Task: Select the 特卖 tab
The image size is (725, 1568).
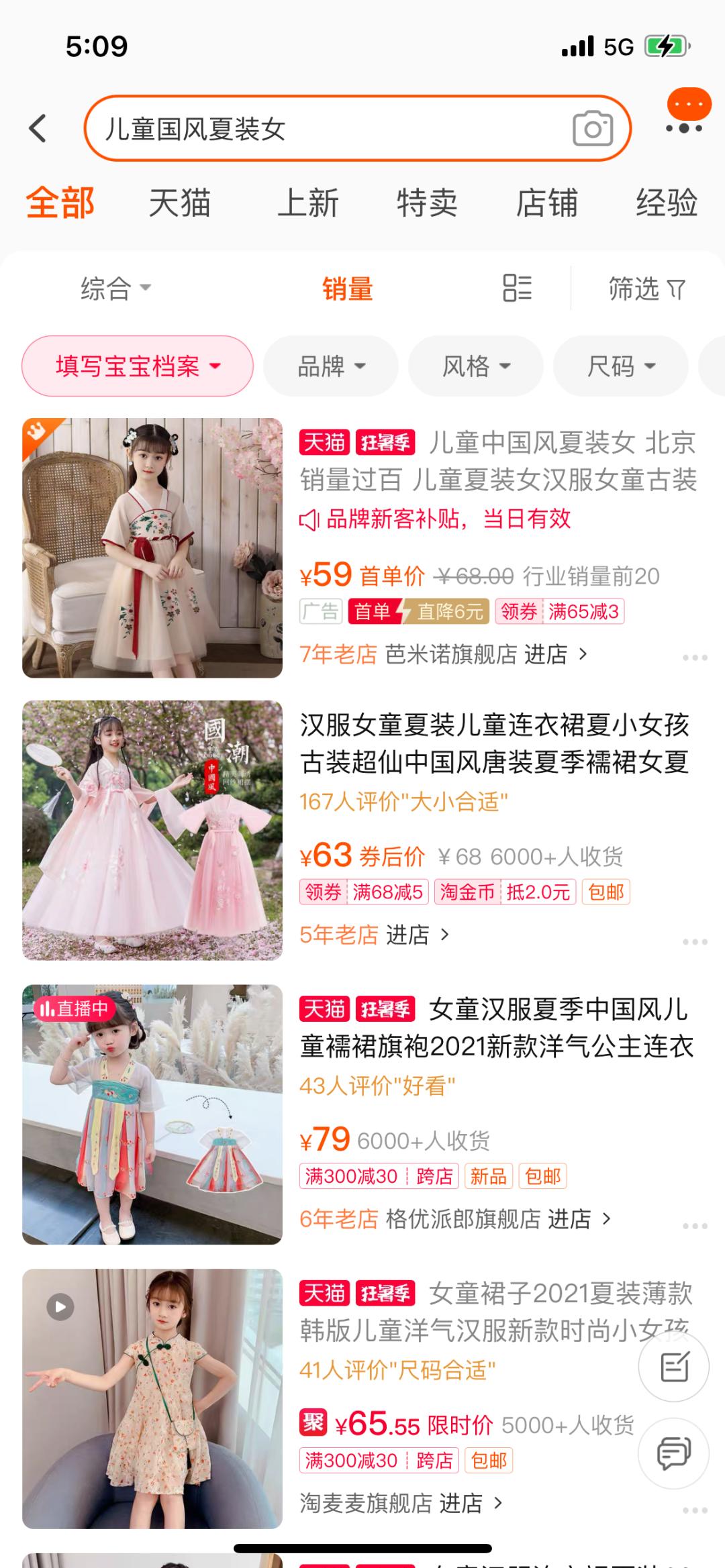Action: click(x=427, y=203)
